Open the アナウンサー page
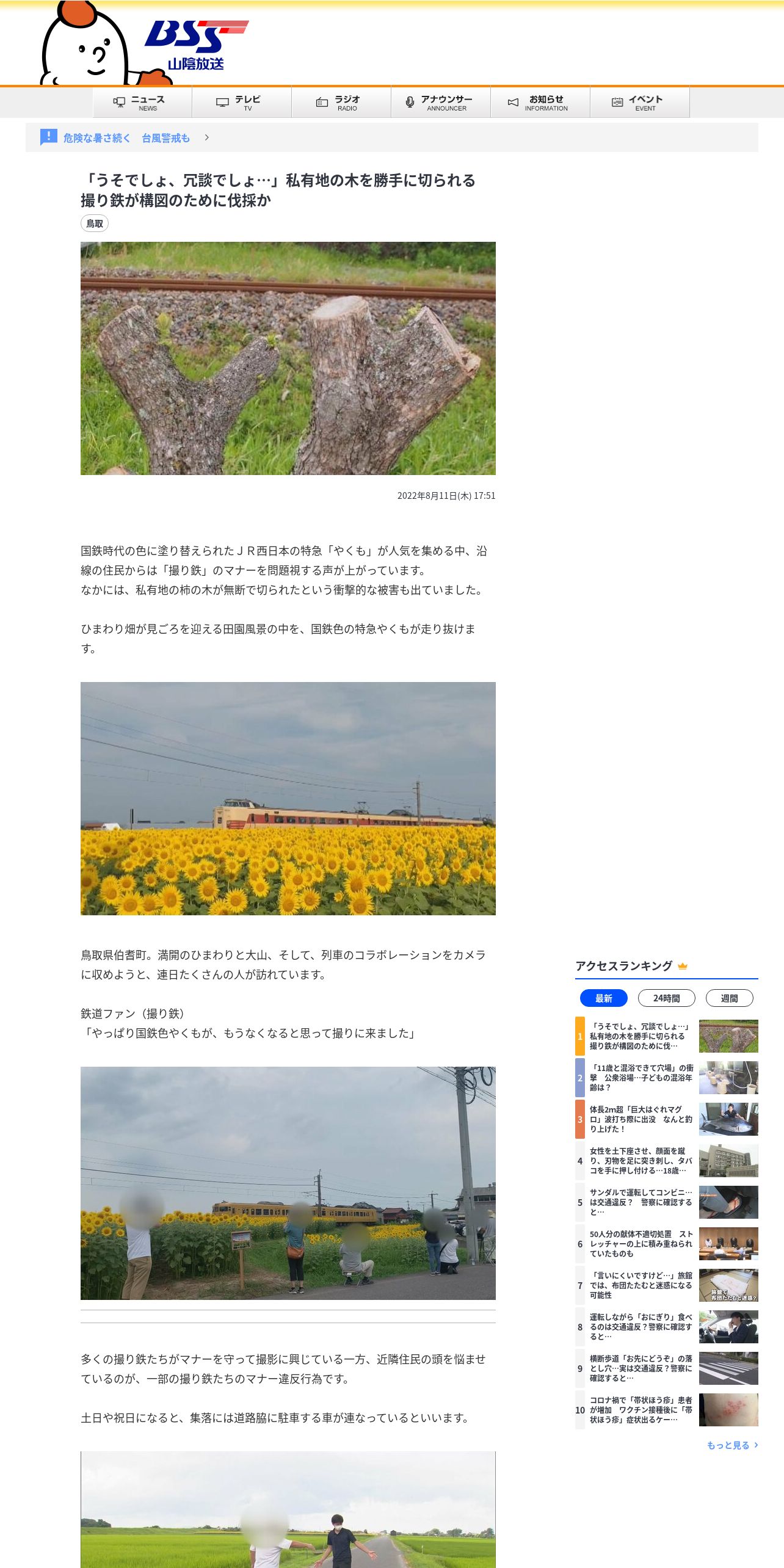Viewport: 784px width, 1568px height. click(441, 103)
